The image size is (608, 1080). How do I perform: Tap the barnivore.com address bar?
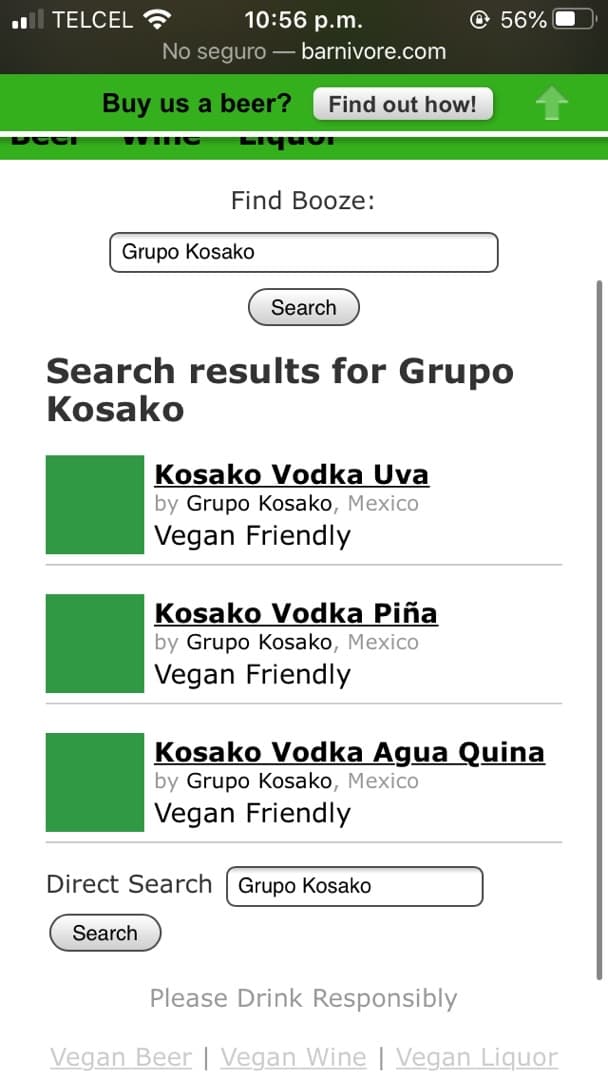tap(304, 52)
